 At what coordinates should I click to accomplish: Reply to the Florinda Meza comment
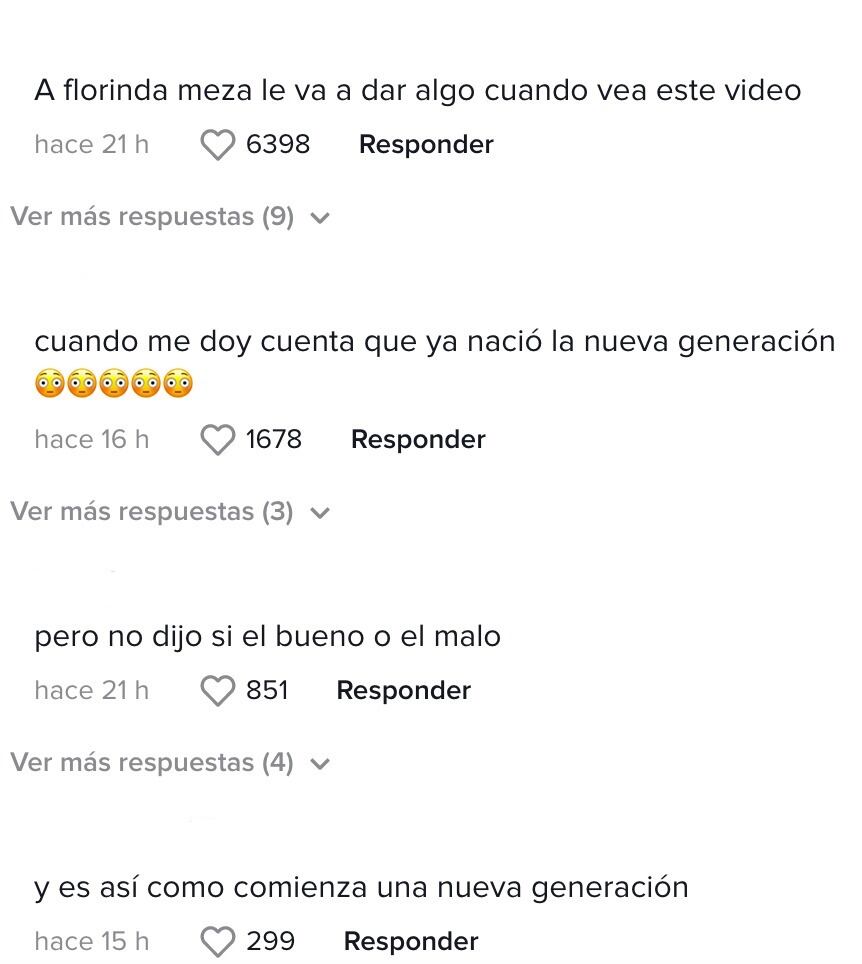(425, 143)
